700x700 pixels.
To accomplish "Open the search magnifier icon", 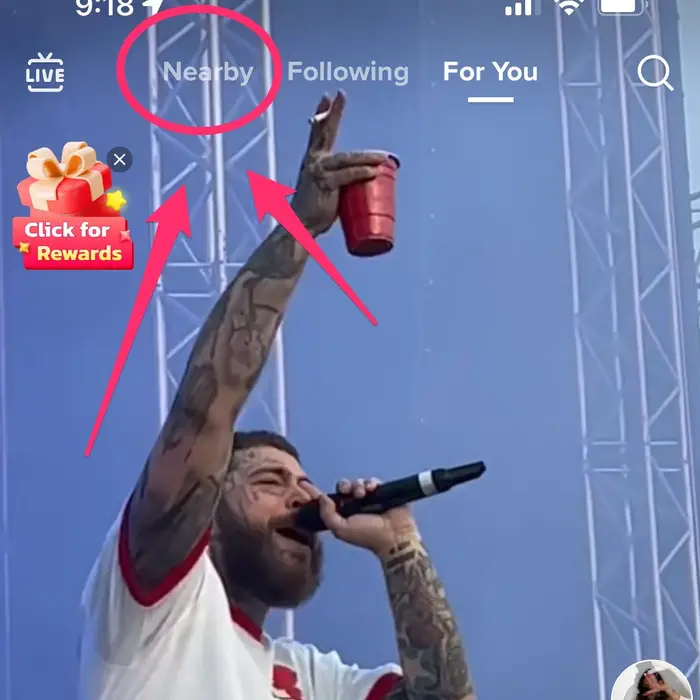I will (655, 72).
